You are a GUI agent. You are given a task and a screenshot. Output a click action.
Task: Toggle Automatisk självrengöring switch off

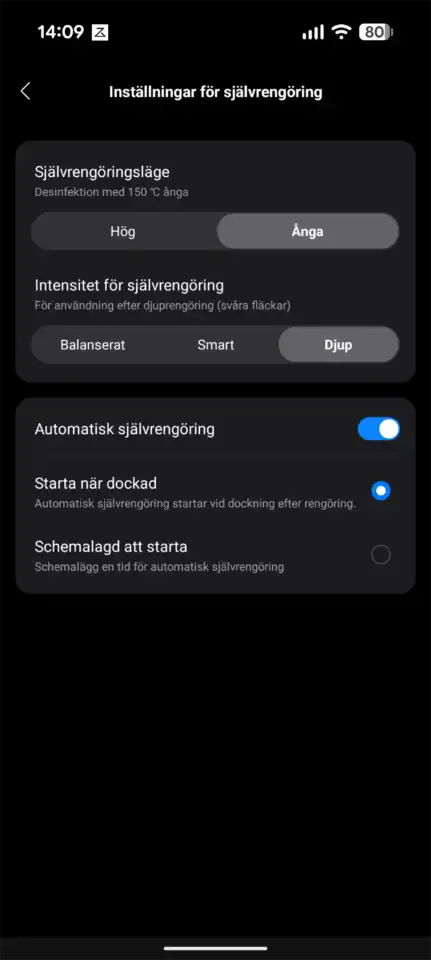point(378,429)
